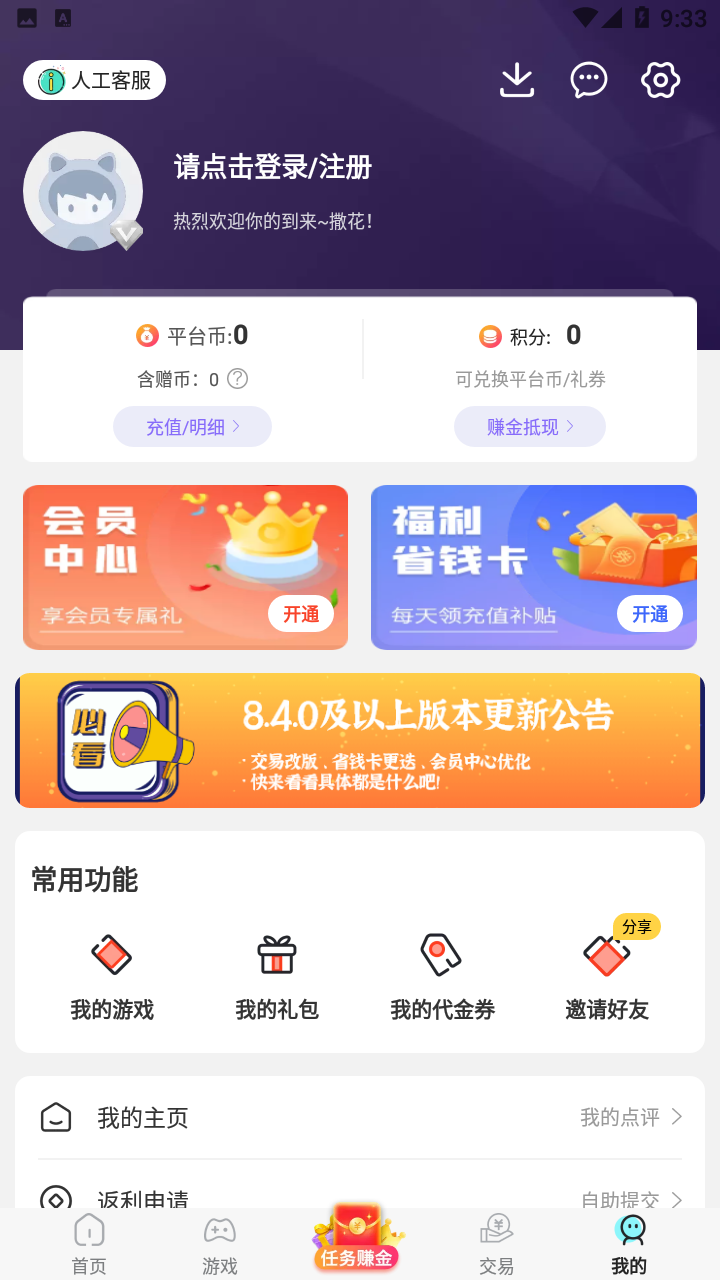The height and width of the screenshot is (1280, 720).
Task: Contact 人工客服 customer service
Action: tap(95, 79)
